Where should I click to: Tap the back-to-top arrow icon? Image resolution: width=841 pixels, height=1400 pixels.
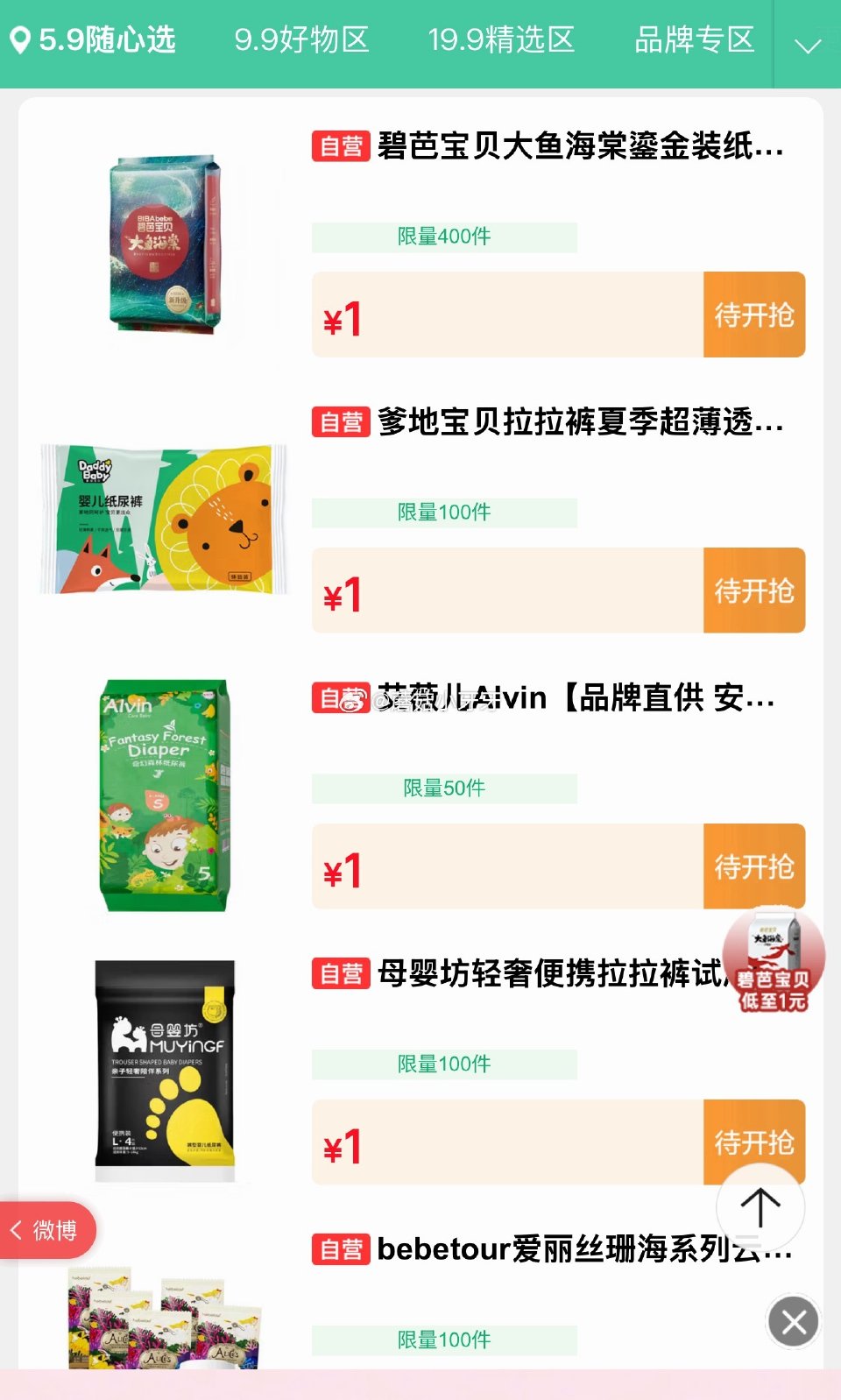760,1206
